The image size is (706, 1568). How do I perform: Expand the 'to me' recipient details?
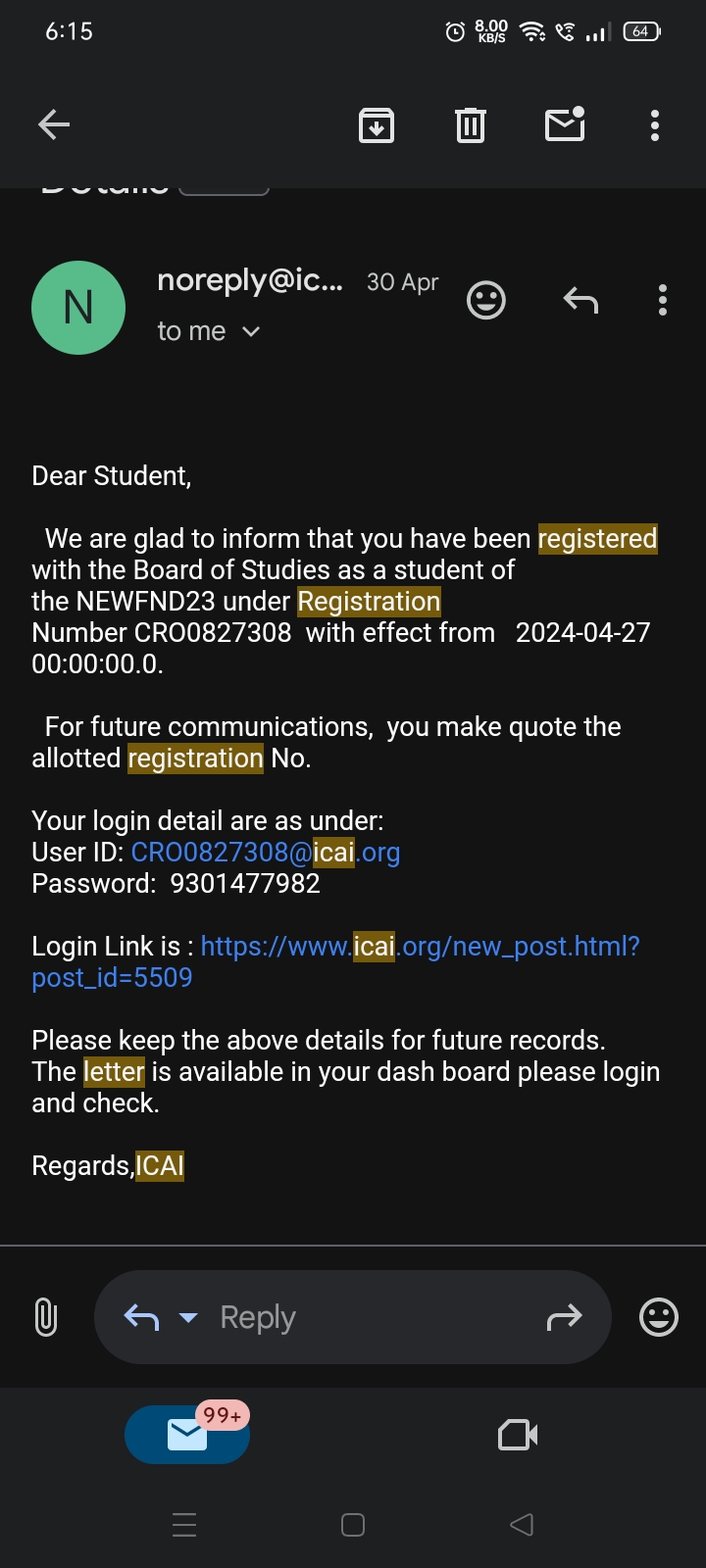pos(250,332)
